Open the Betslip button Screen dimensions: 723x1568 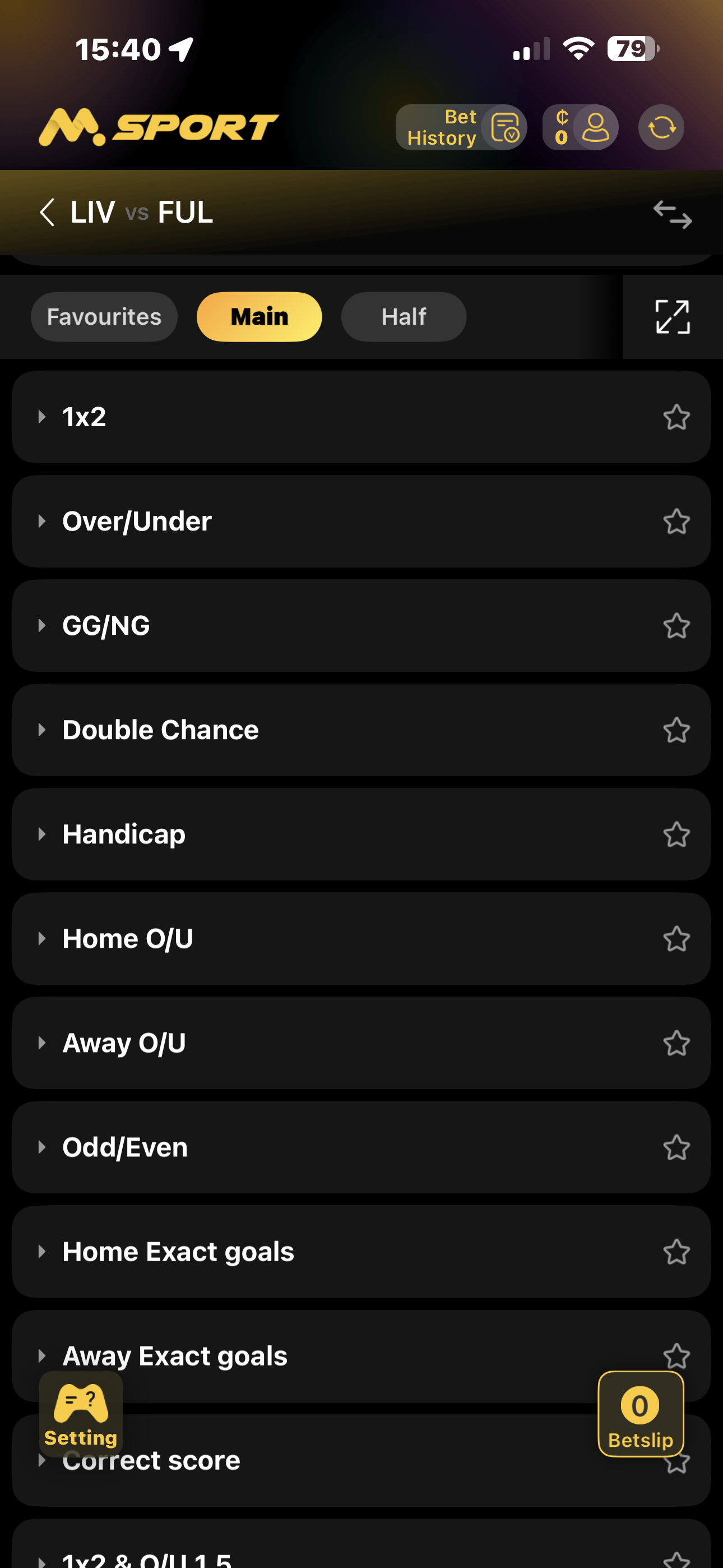point(640,1413)
